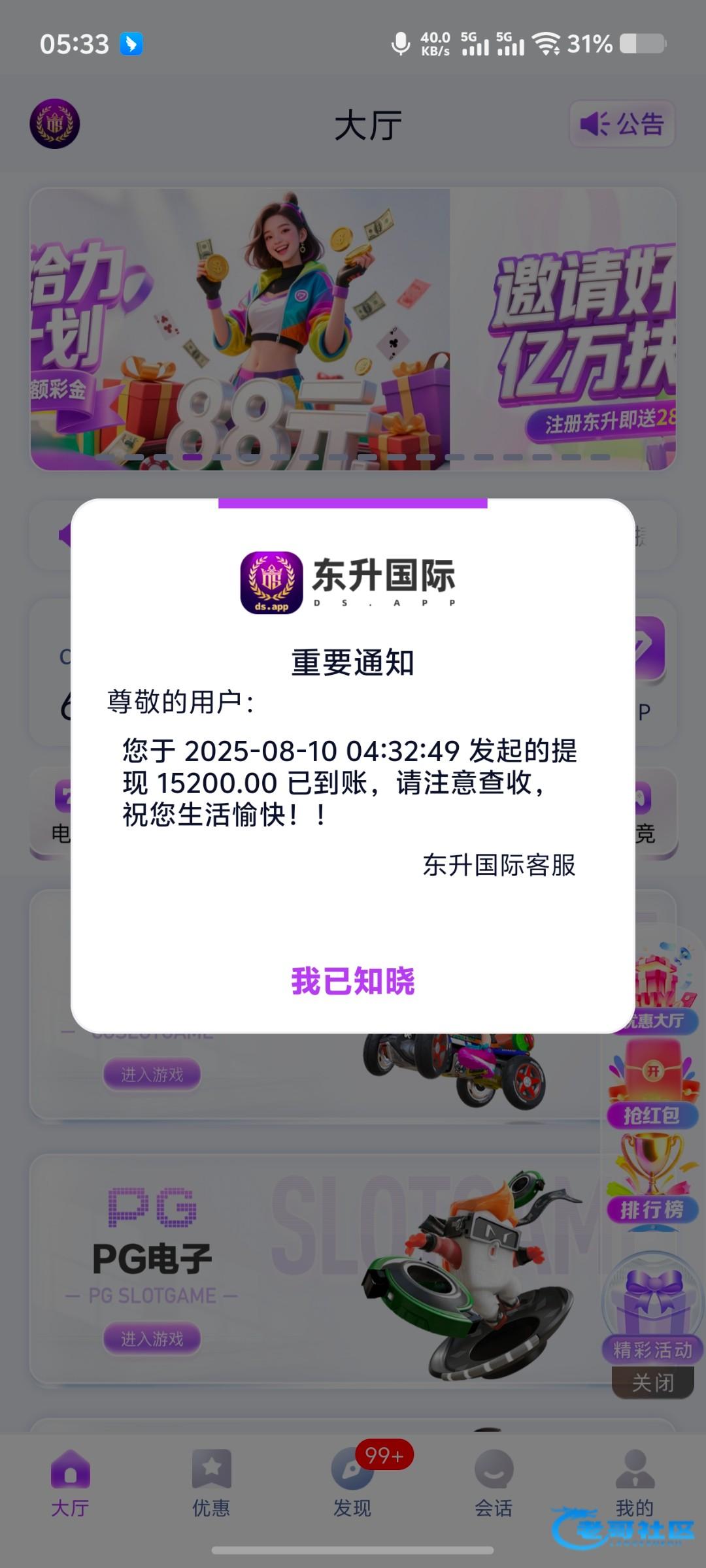Enter the PG电子 slot game
Screen dimensions: 706x1568
pyautogui.click(x=152, y=1339)
